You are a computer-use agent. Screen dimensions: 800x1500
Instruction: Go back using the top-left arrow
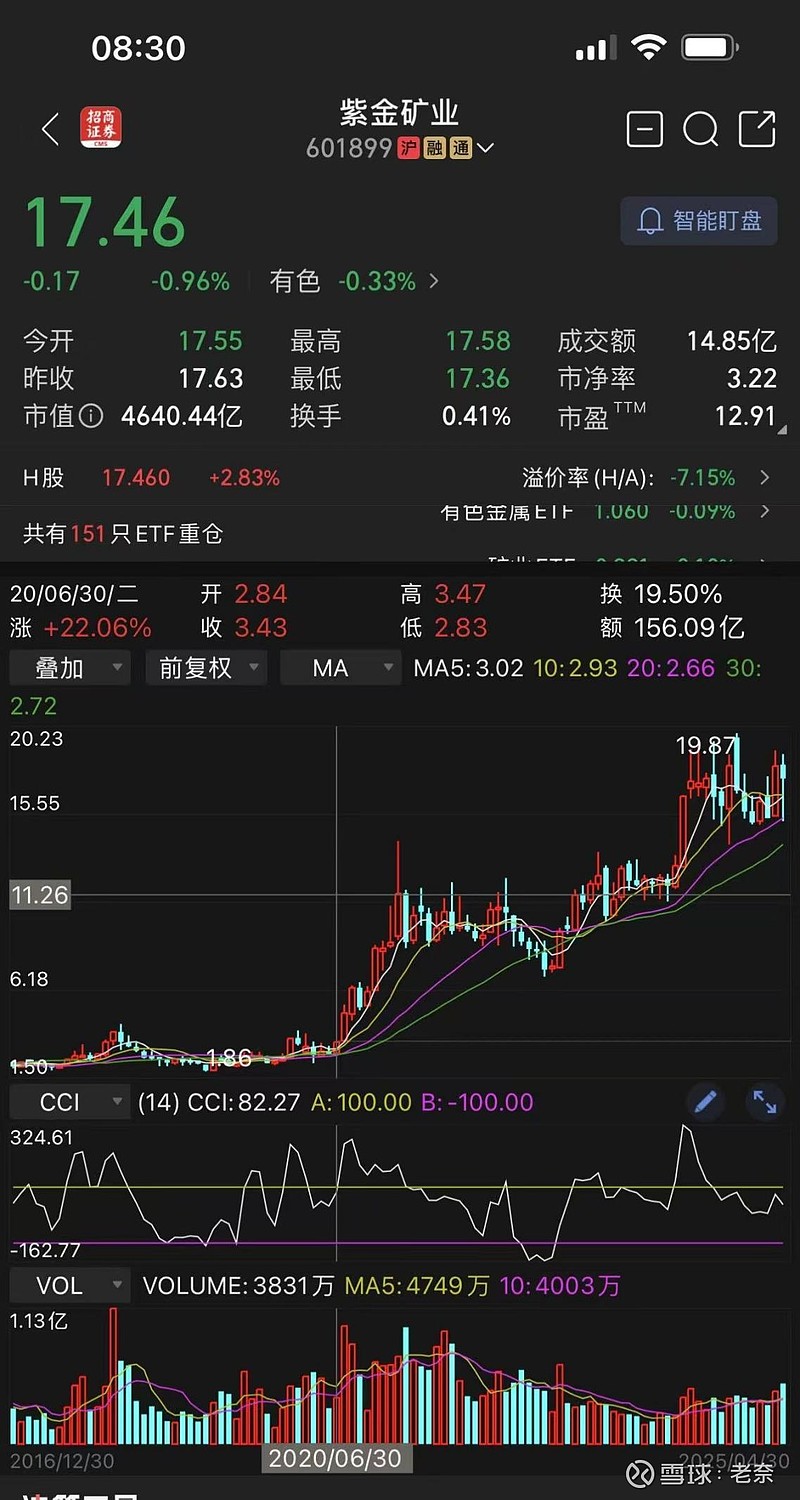point(51,129)
